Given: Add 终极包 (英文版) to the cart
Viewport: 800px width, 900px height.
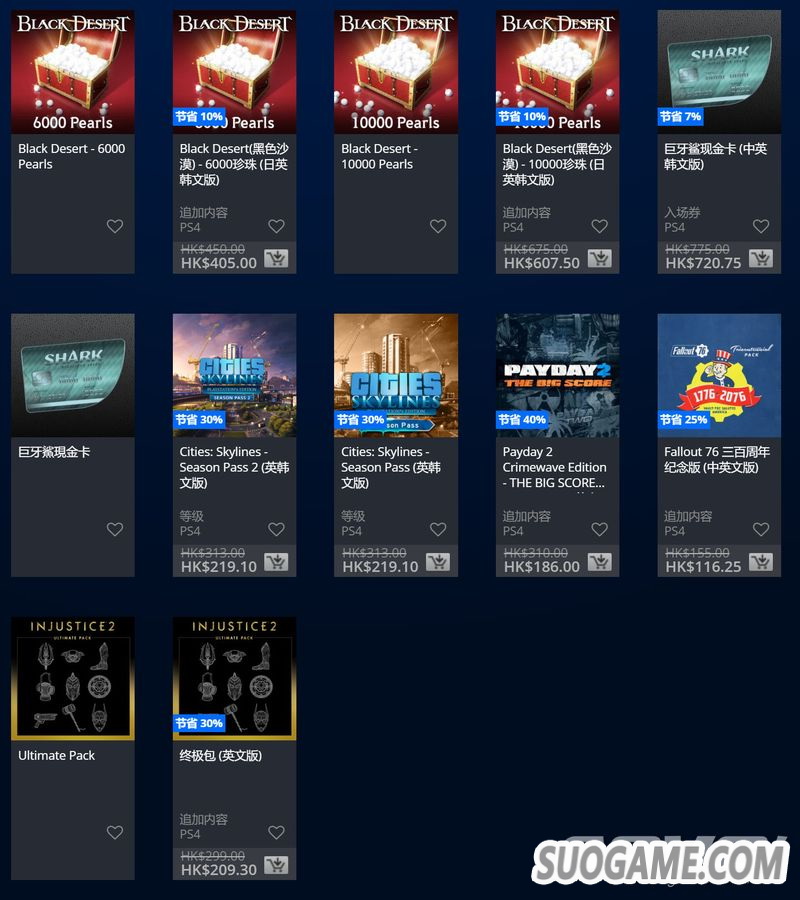Looking at the screenshot, I should tap(276, 865).
